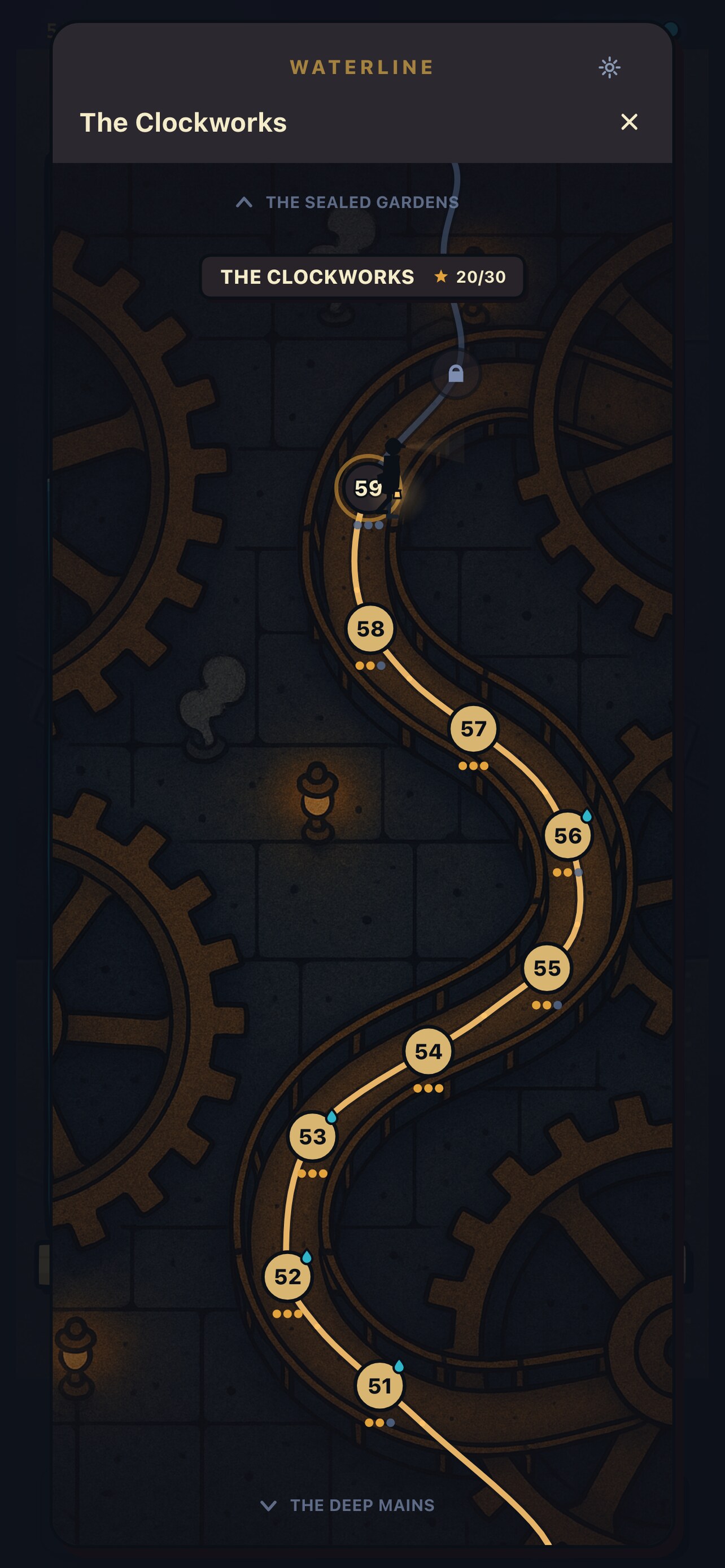Viewport: 725px width, 1568px height.
Task: Open current level 59
Action: 368,488
